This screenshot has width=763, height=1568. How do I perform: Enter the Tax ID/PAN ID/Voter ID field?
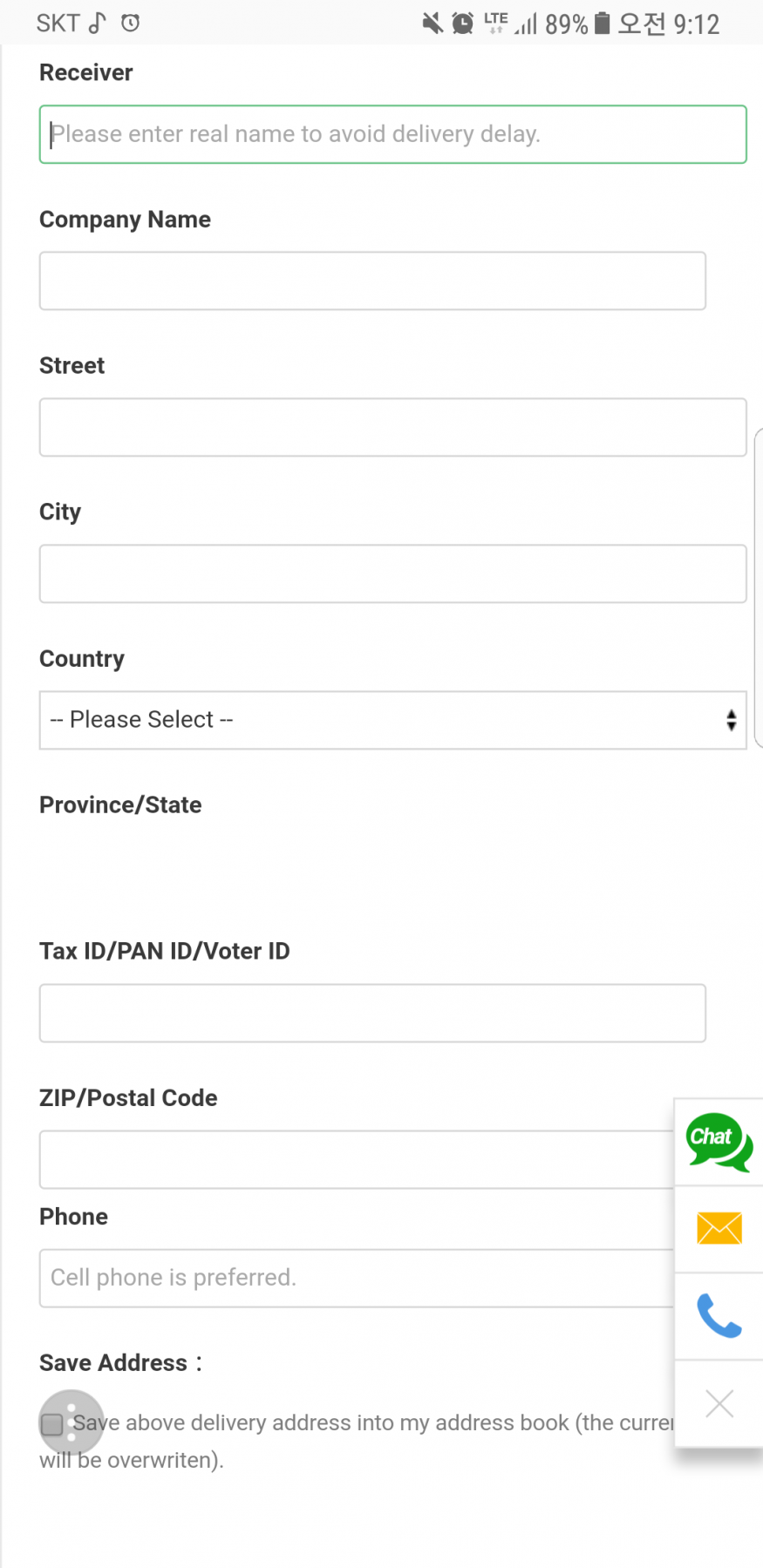372,1013
